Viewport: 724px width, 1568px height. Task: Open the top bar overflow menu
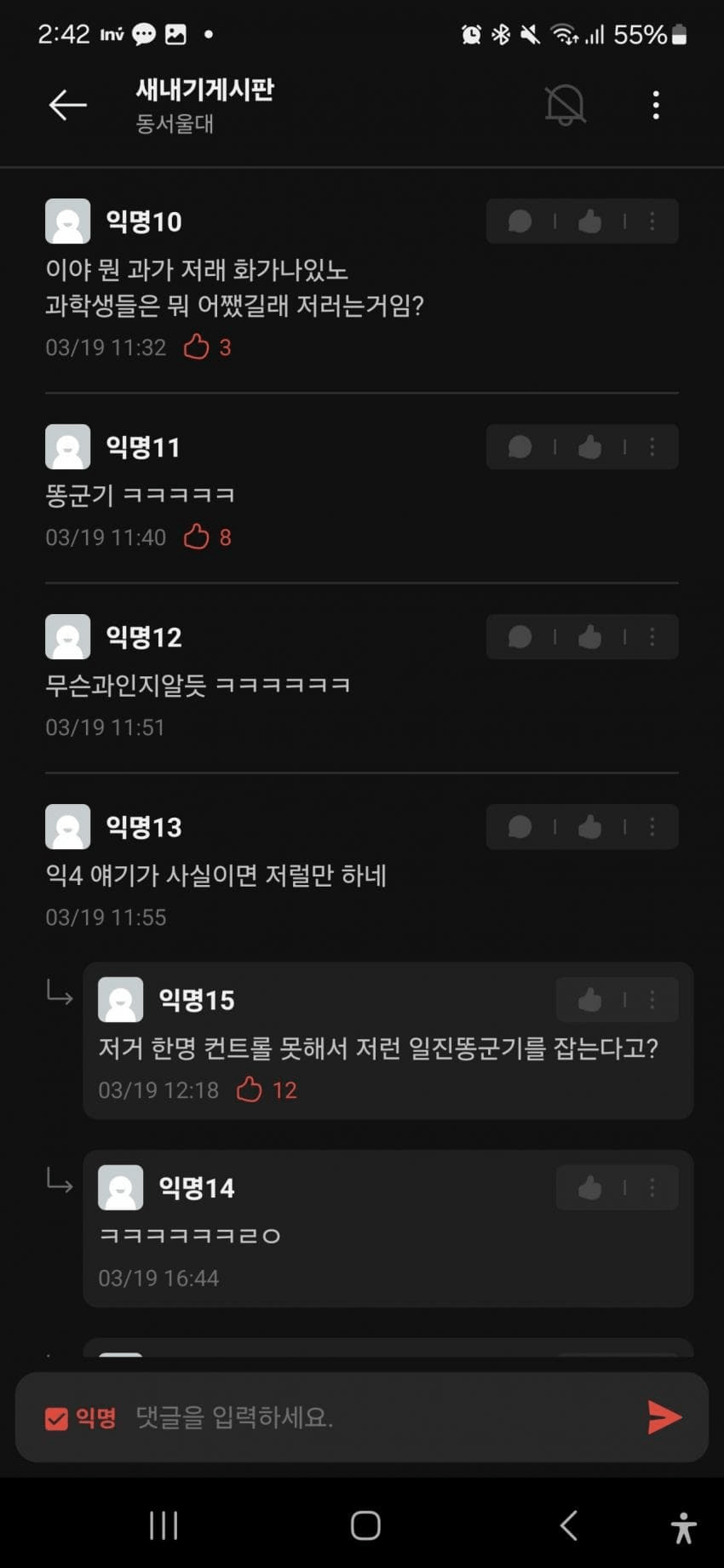coord(655,105)
